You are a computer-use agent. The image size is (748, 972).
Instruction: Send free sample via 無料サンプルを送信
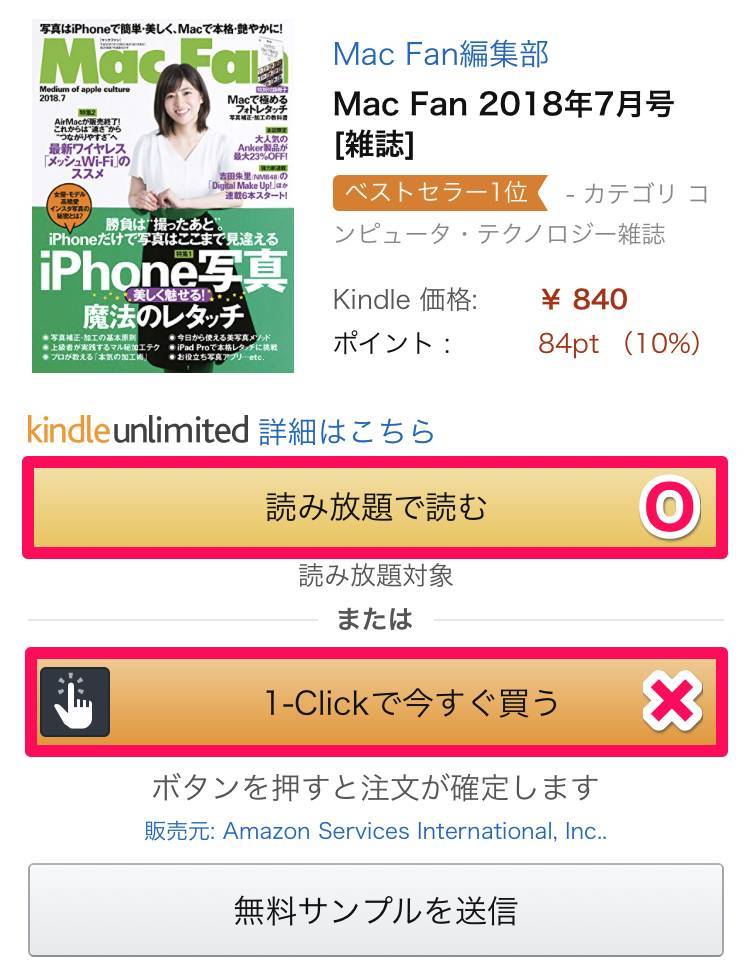pyautogui.click(x=375, y=910)
